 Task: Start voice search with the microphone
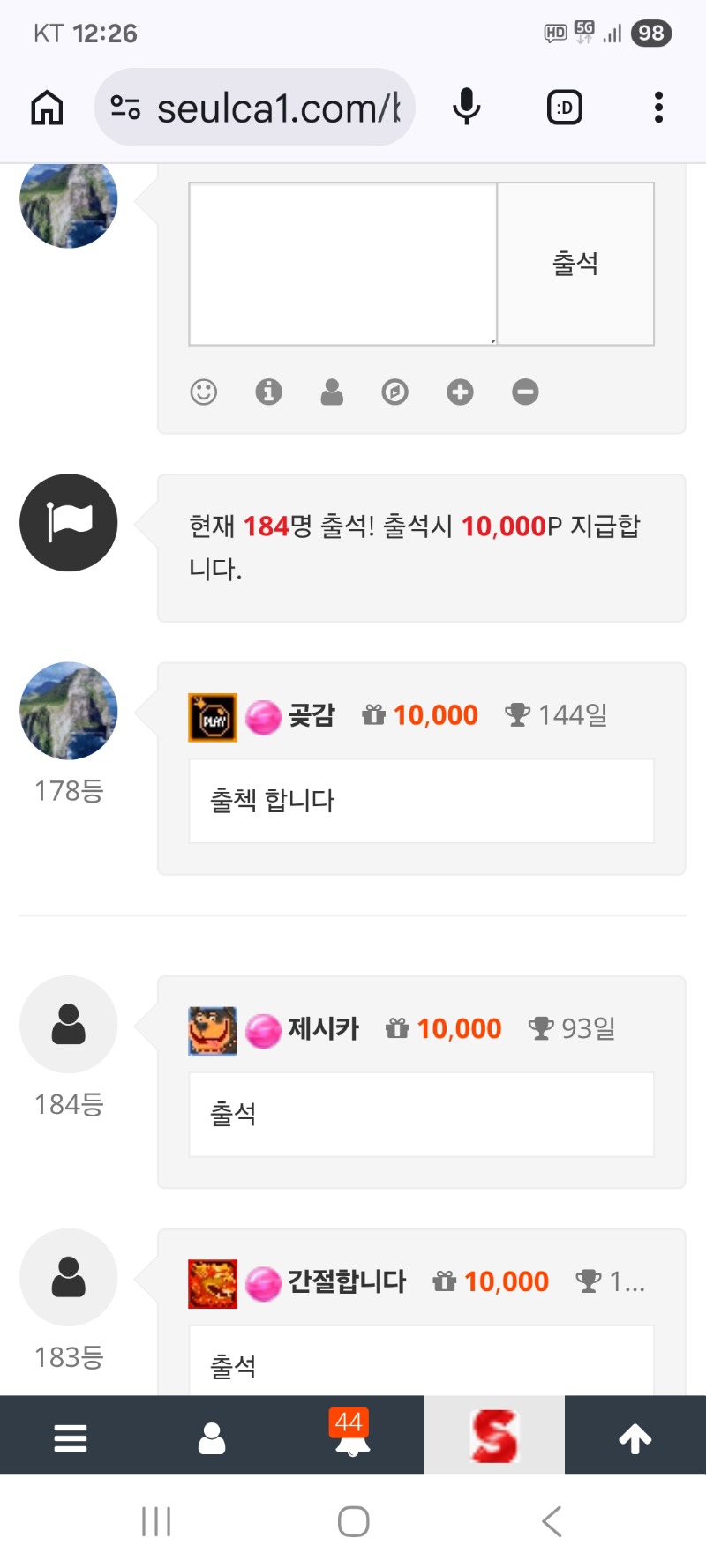(466, 108)
